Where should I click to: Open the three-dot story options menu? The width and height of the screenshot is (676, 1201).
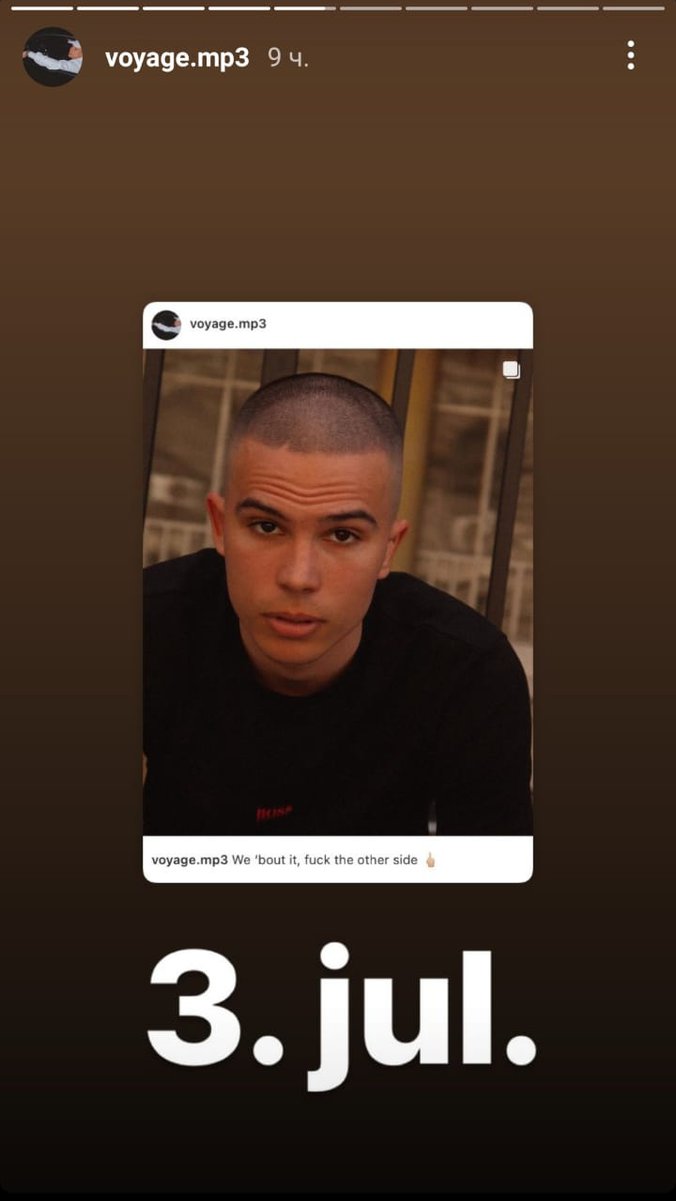630,56
